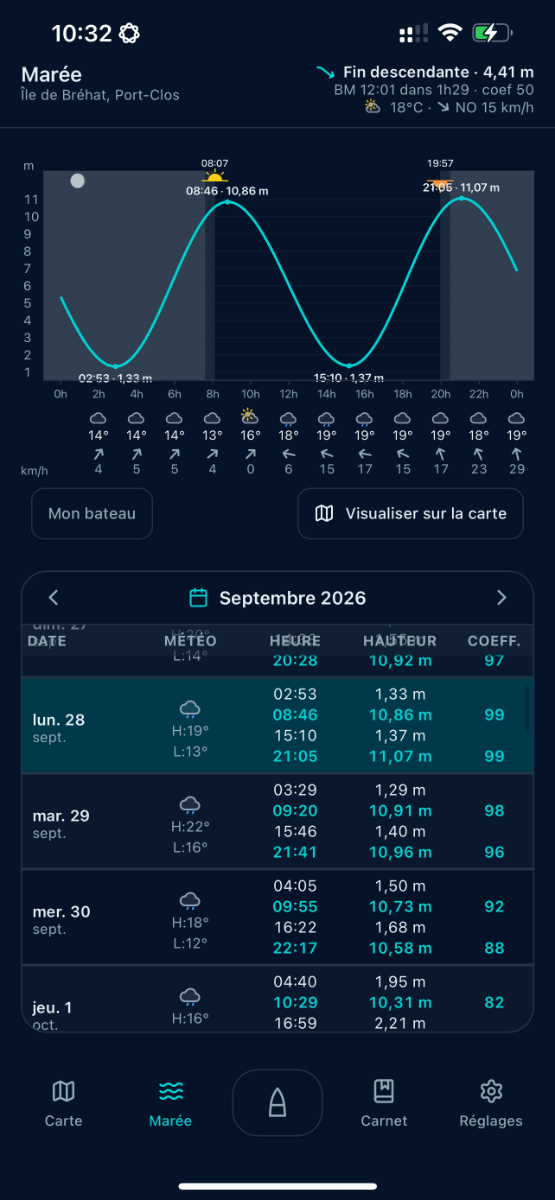555x1200 pixels.
Task: Select the lun. 28 sept. row
Action: coord(277,725)
